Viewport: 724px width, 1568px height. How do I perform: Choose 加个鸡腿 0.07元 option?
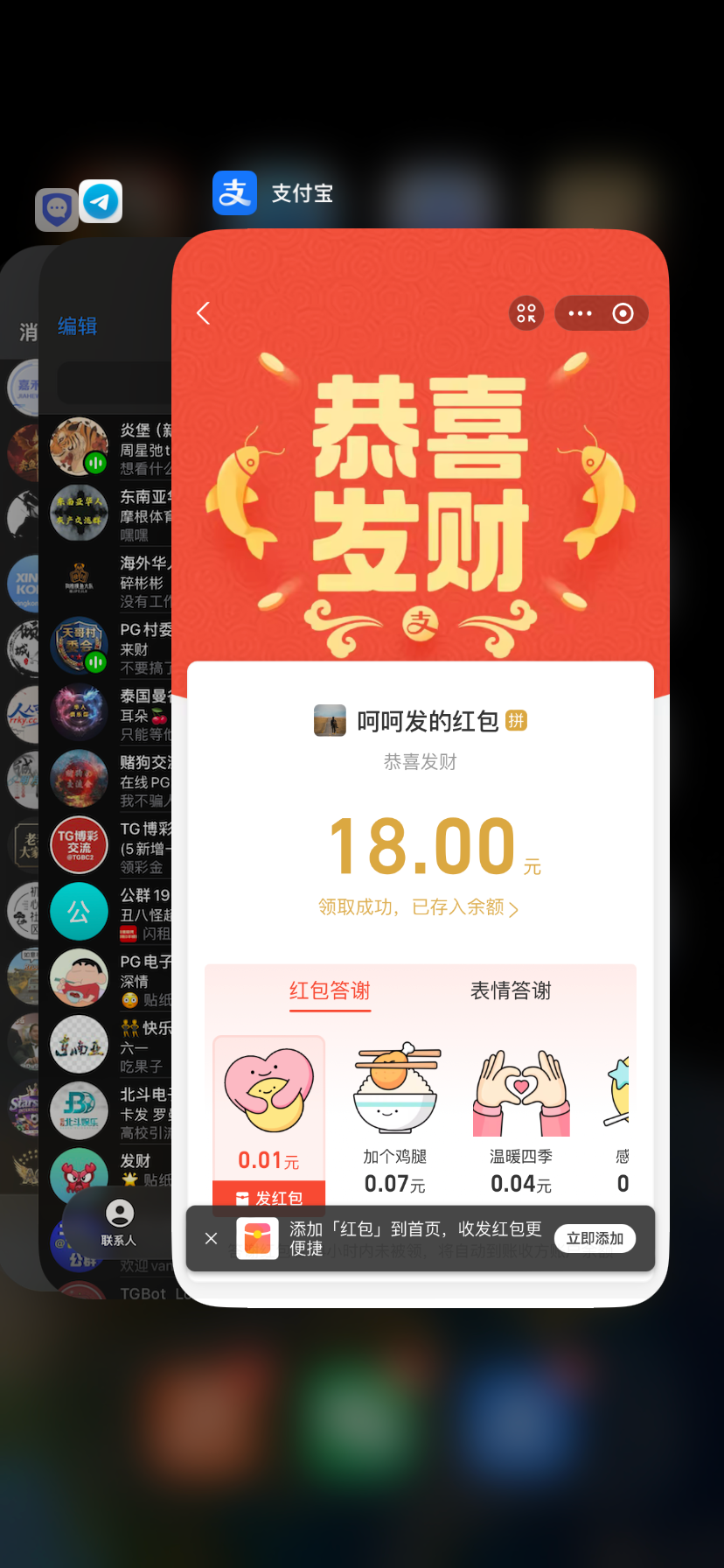click(395, 1116)
